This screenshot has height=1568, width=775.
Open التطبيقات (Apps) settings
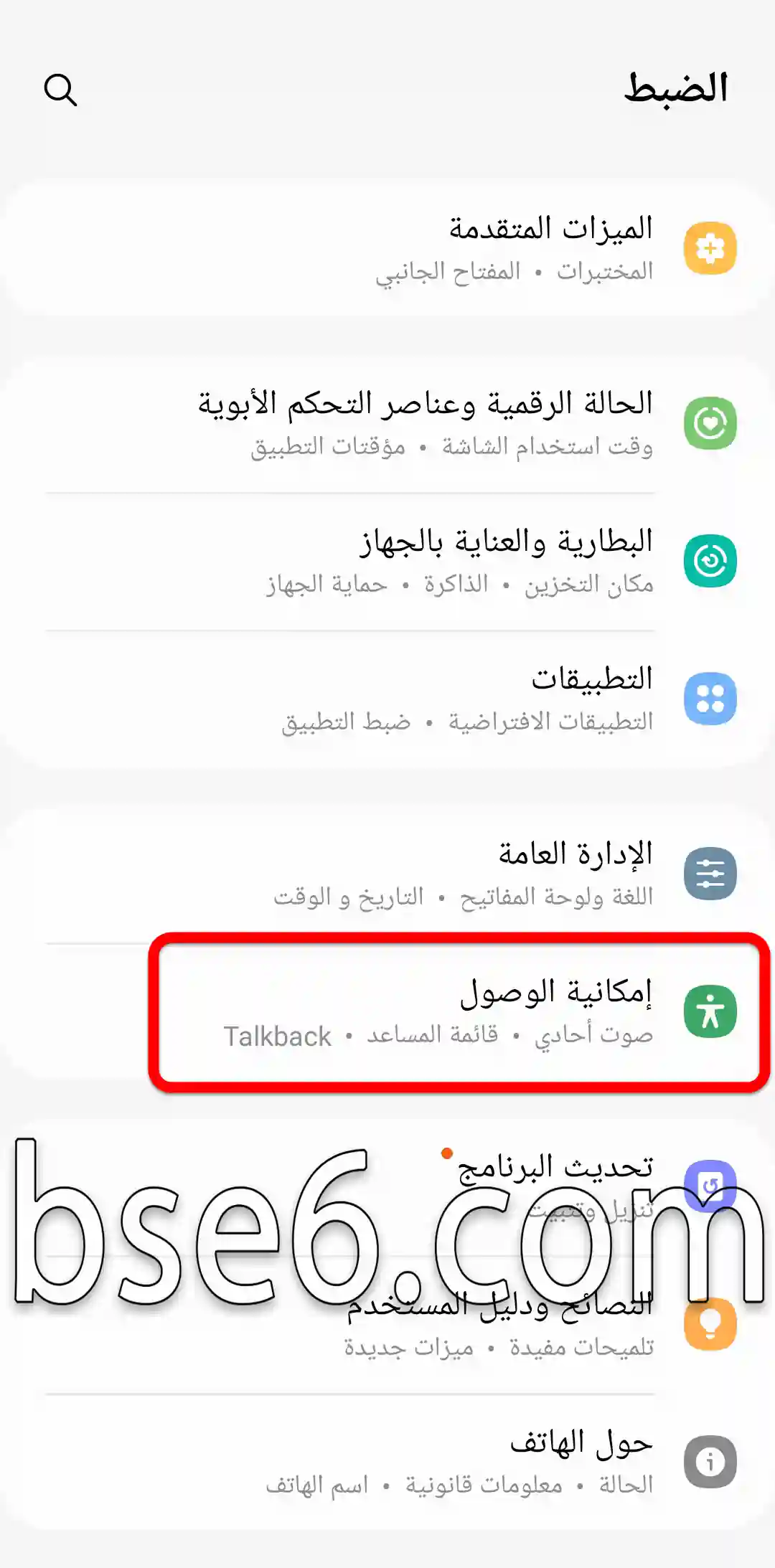click(x=387, y=699)
